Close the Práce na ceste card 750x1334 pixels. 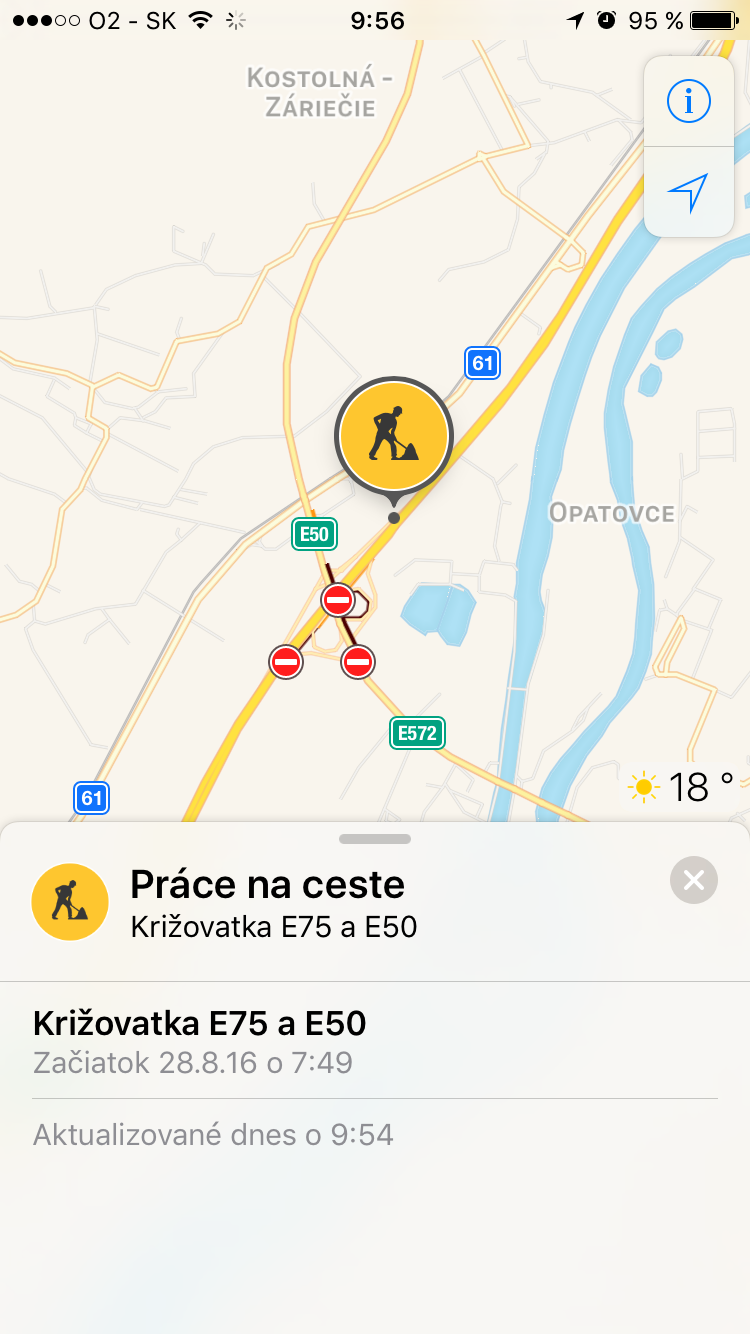pos(694,880)
